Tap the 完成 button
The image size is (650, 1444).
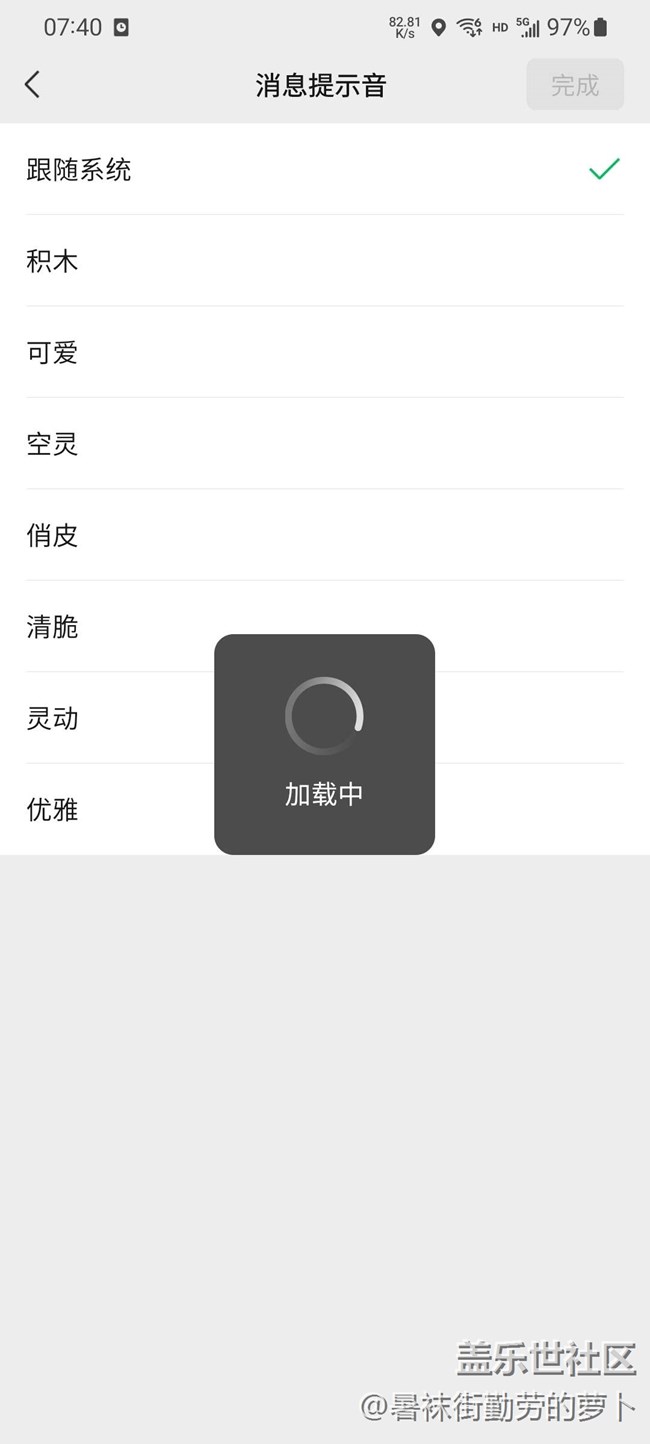point(575,85)
